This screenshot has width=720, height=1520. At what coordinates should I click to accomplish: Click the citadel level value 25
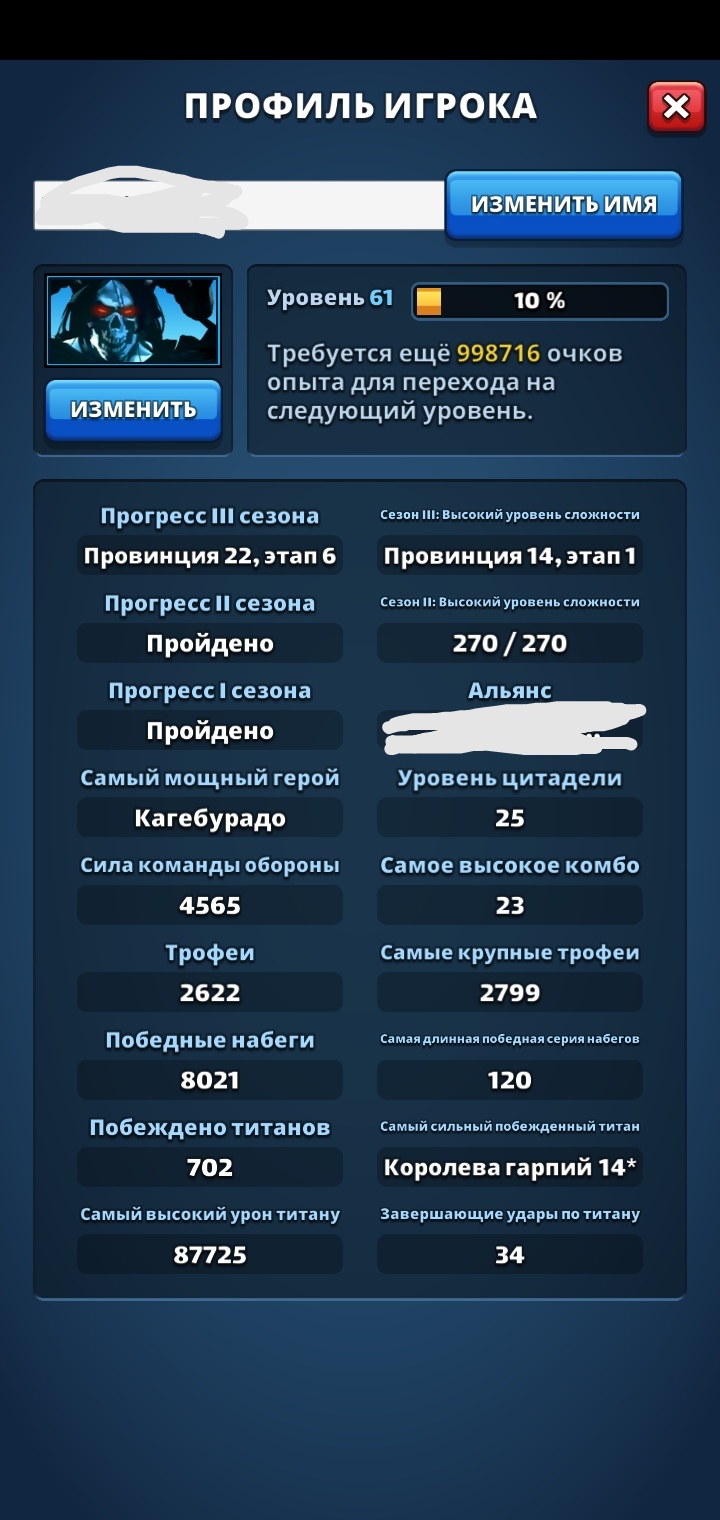tap(509, 818)
